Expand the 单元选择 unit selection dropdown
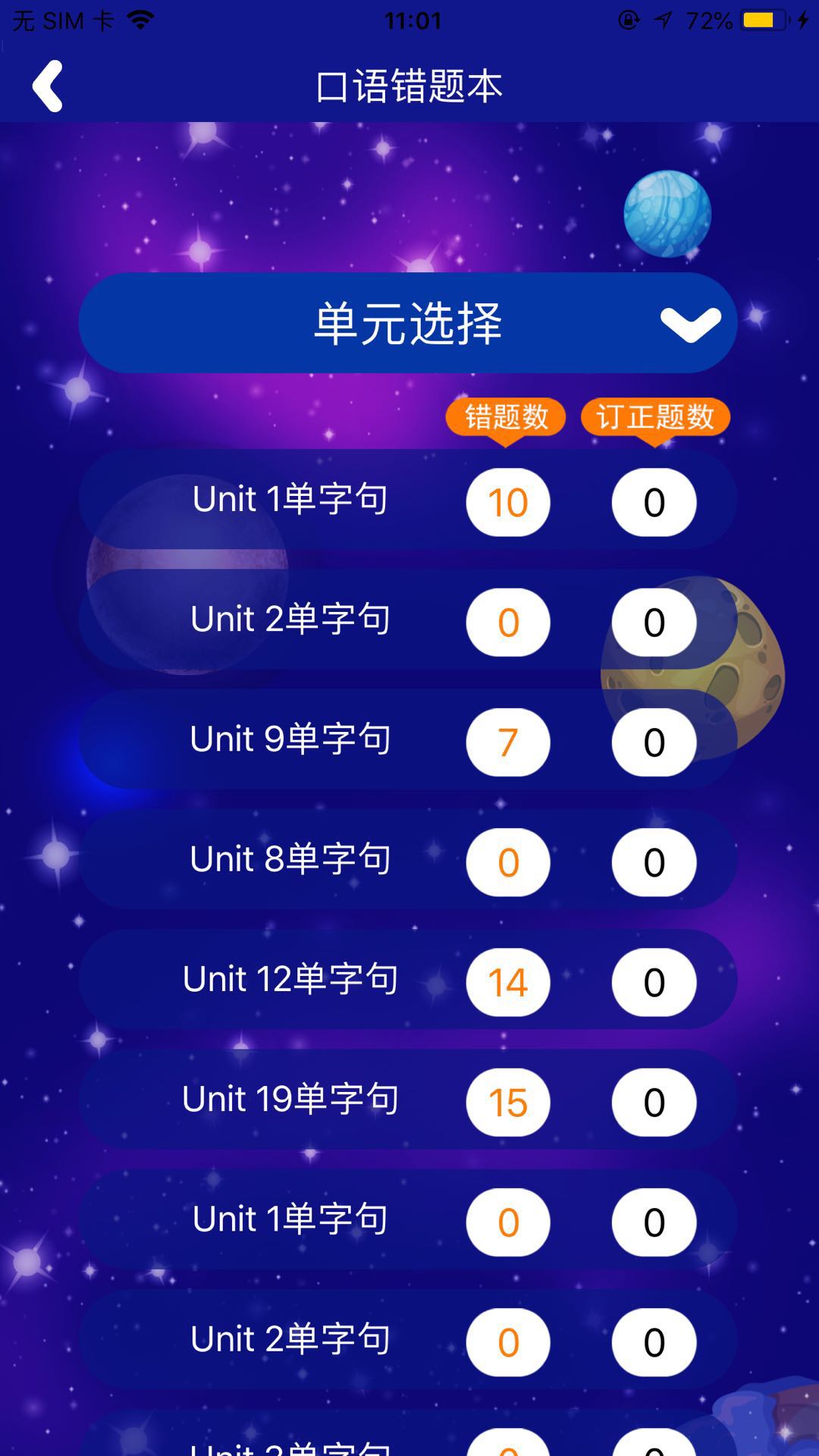819x1456 pixels. tap(409, 323)
